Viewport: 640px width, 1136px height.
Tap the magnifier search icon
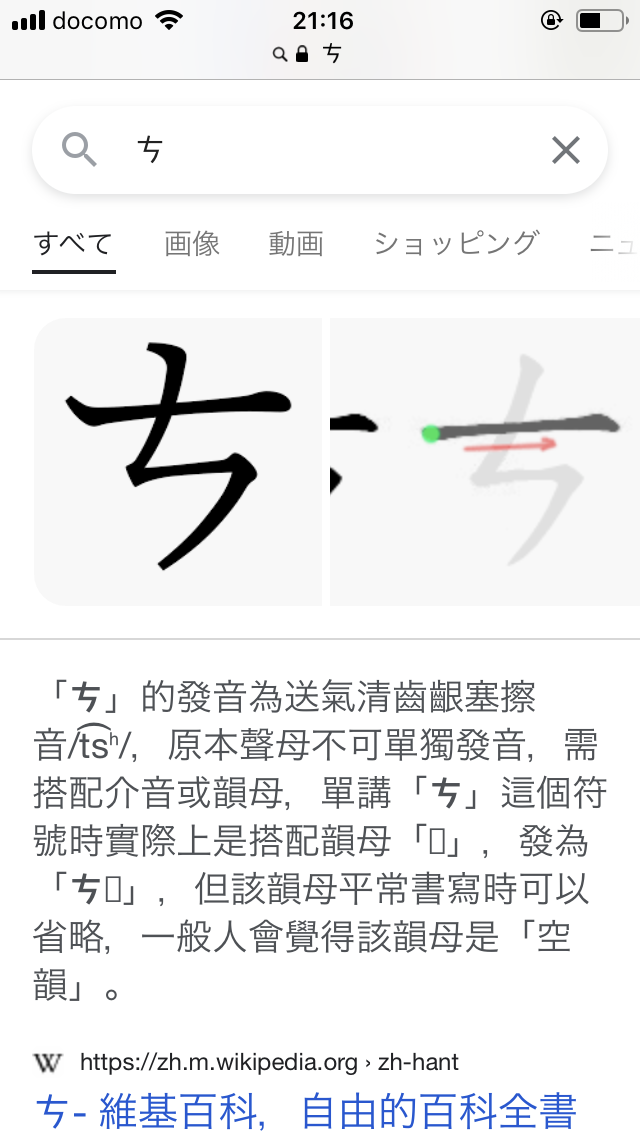click(80, 150)
